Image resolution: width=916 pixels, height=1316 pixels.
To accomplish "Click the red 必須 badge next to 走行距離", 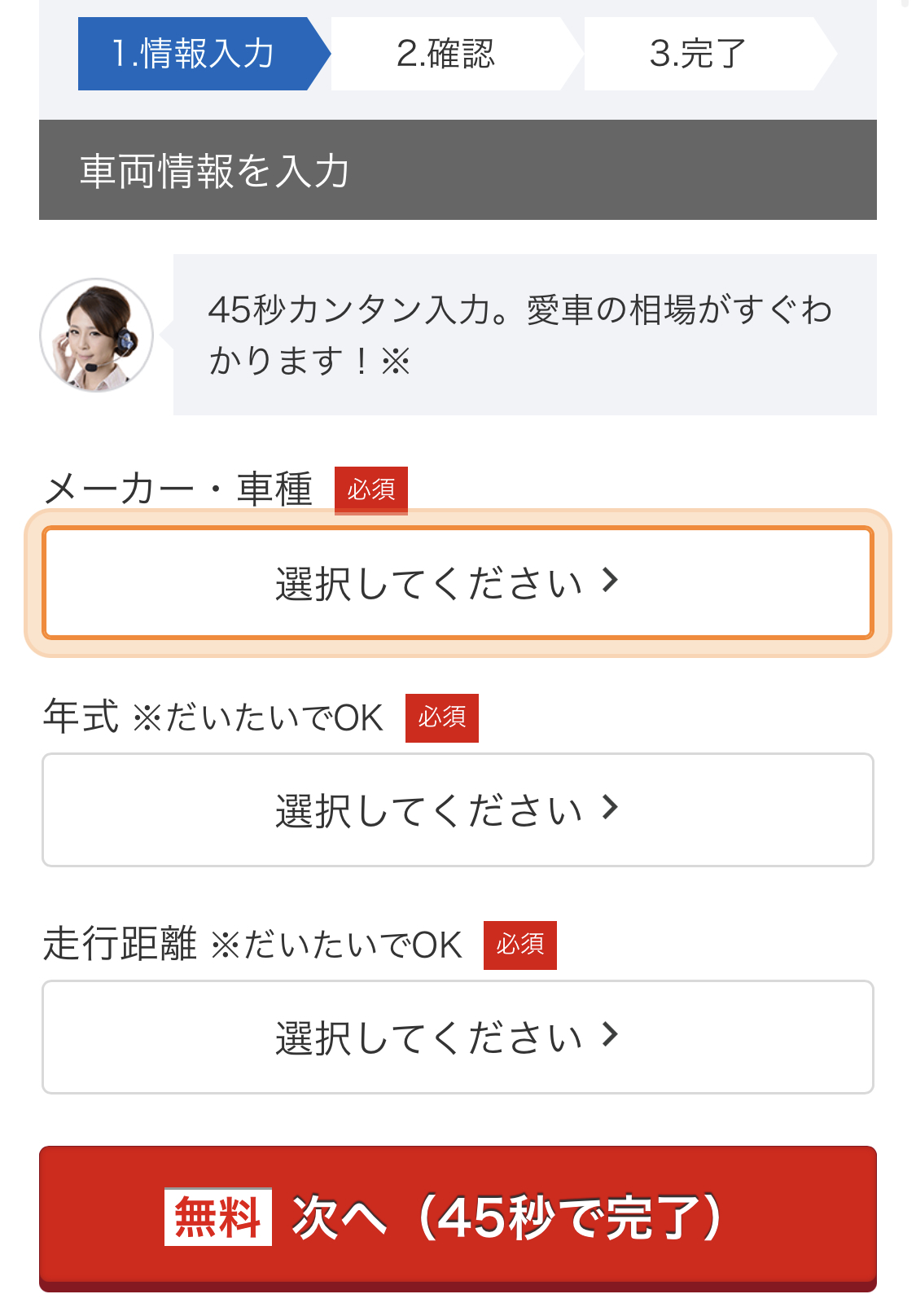I will [522, 945].
